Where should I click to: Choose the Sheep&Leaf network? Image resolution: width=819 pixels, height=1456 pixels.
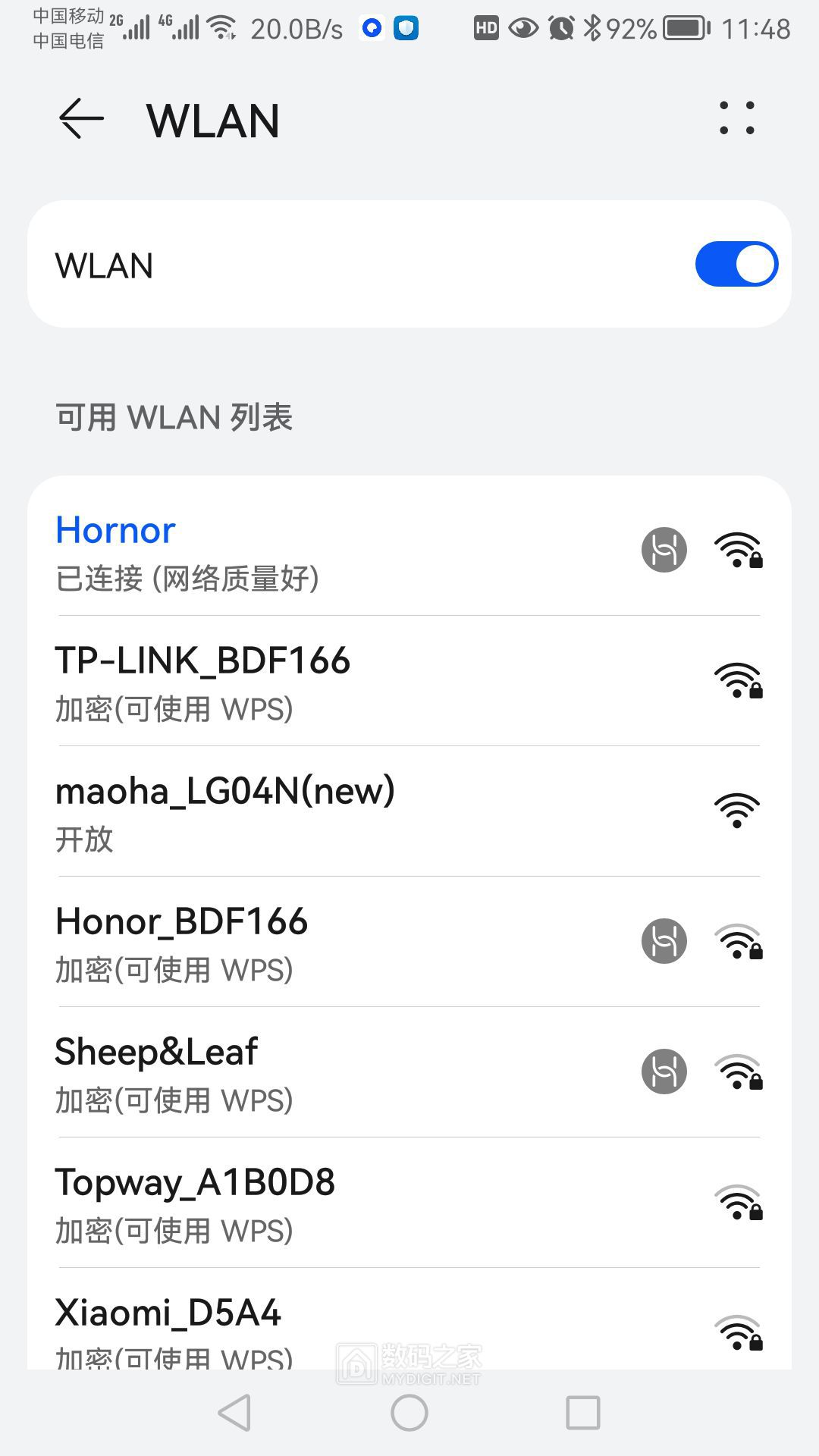(x=303, y=1072)
